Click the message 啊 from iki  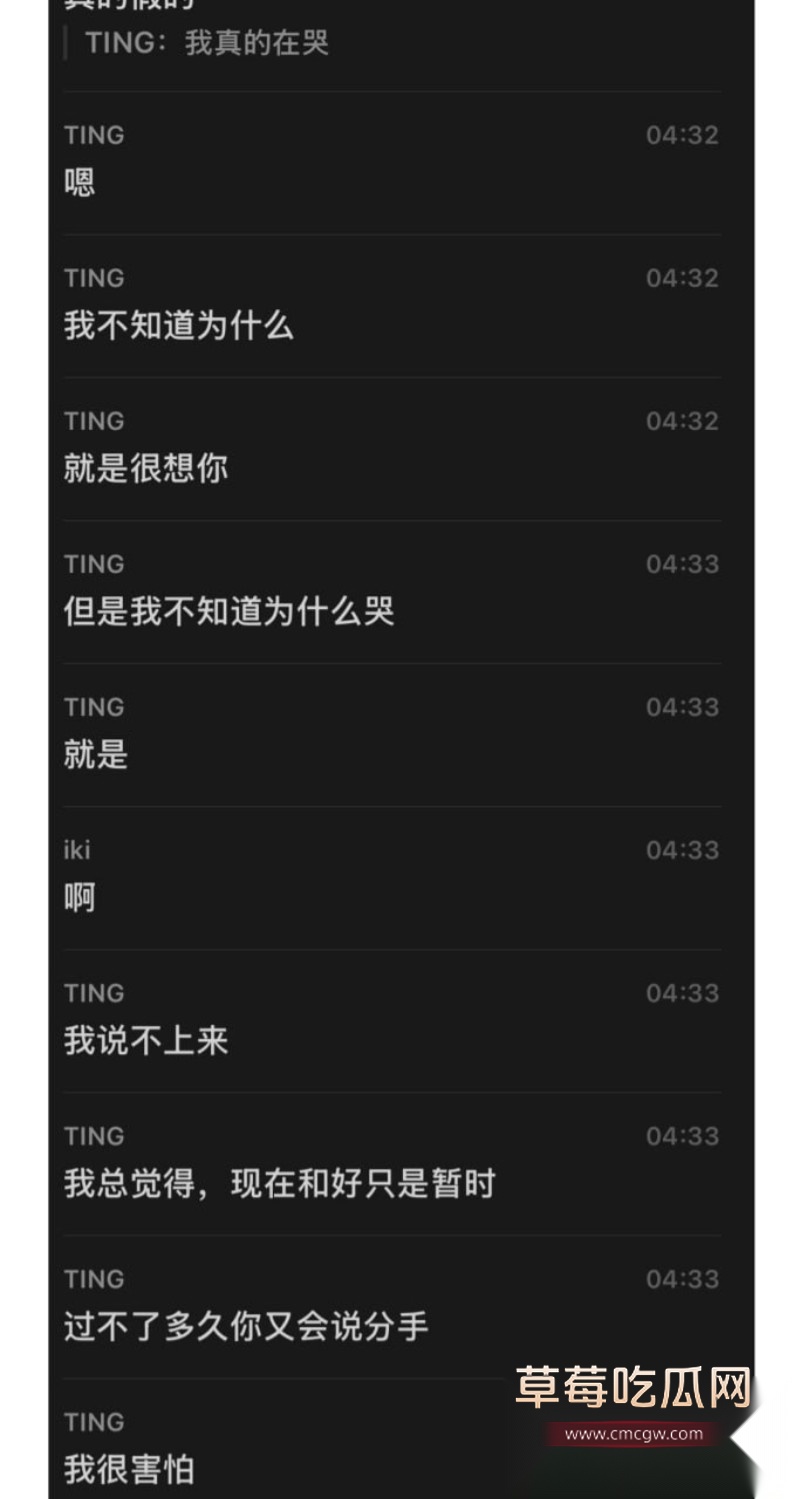[x=80, y=897]
